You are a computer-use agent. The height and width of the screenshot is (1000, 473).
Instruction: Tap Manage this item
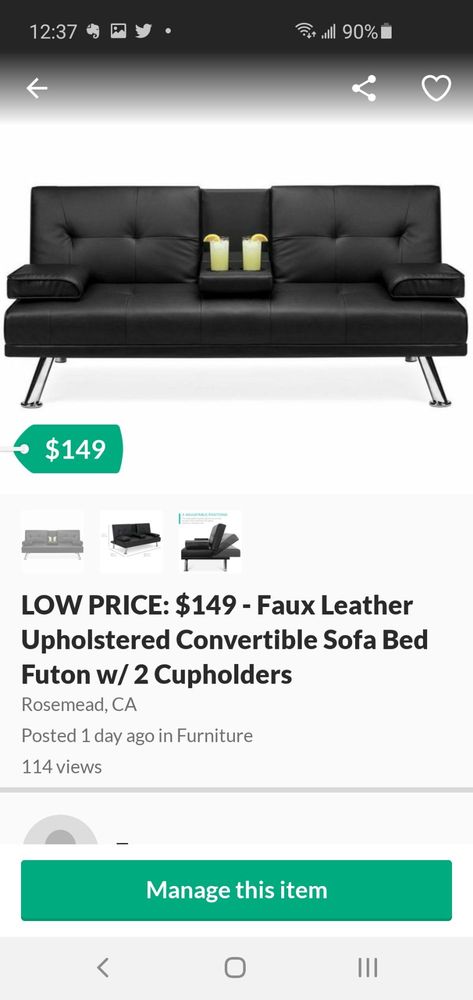click(x=236, y=890)
